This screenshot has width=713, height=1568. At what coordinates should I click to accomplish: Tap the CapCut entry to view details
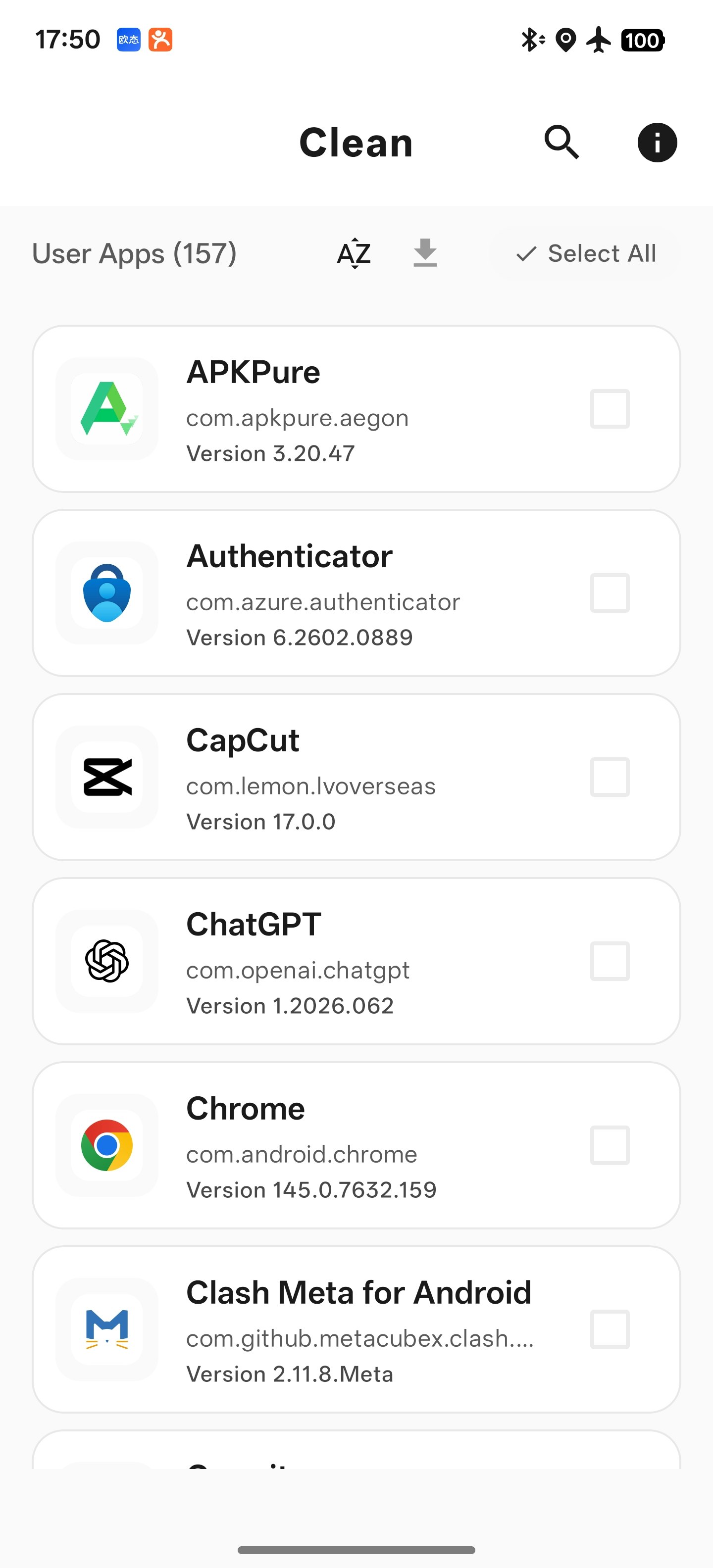(356, 778)
